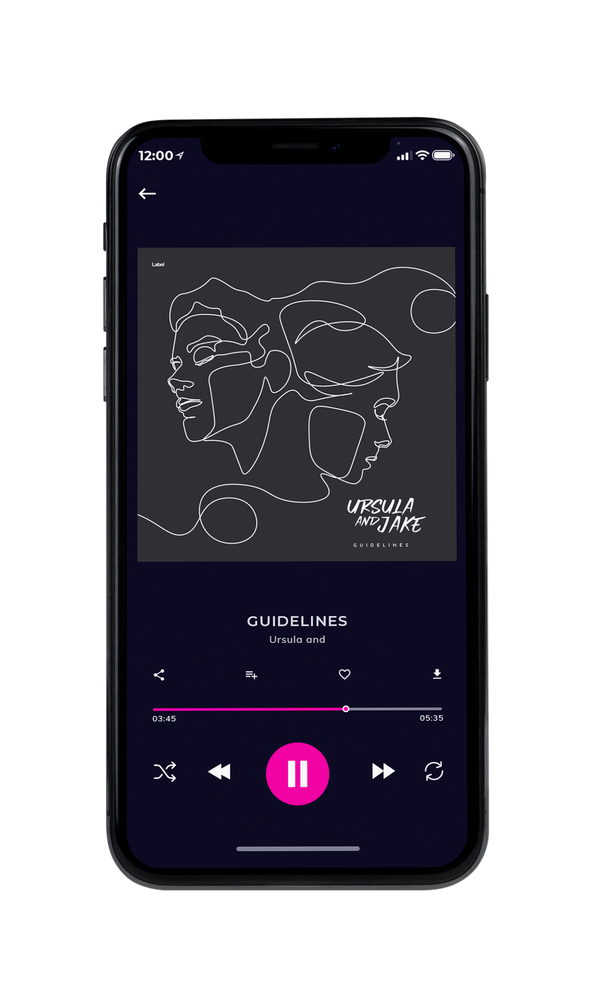Open the Guidelines album artwork

[296, 404]
